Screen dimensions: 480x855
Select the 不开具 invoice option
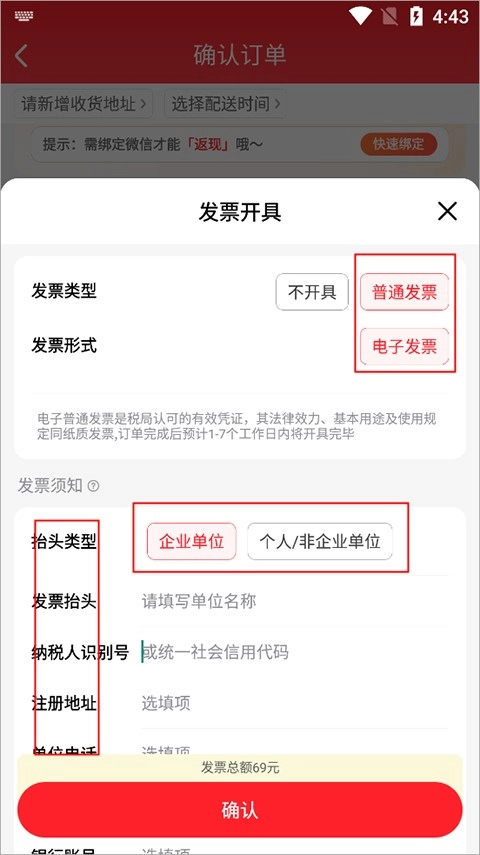pos(312,292)
